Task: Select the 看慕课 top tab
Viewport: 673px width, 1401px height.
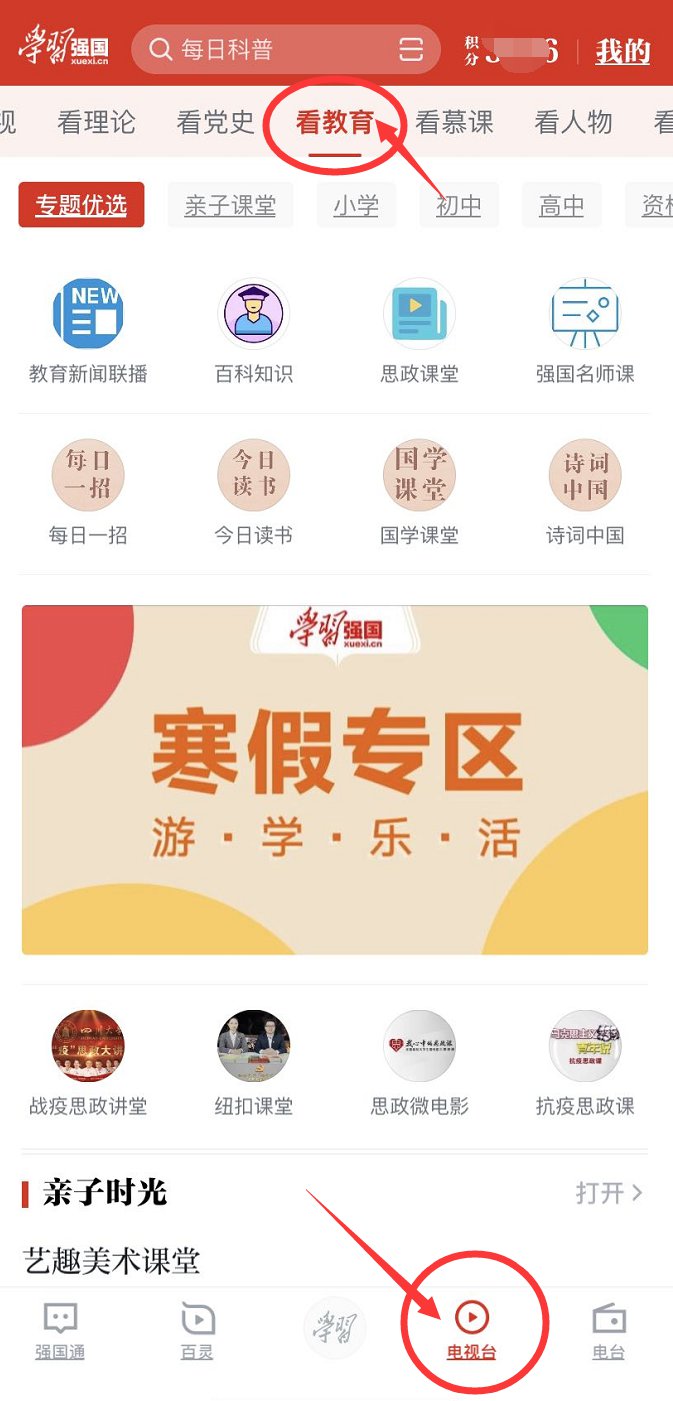Action: point(454,122)
